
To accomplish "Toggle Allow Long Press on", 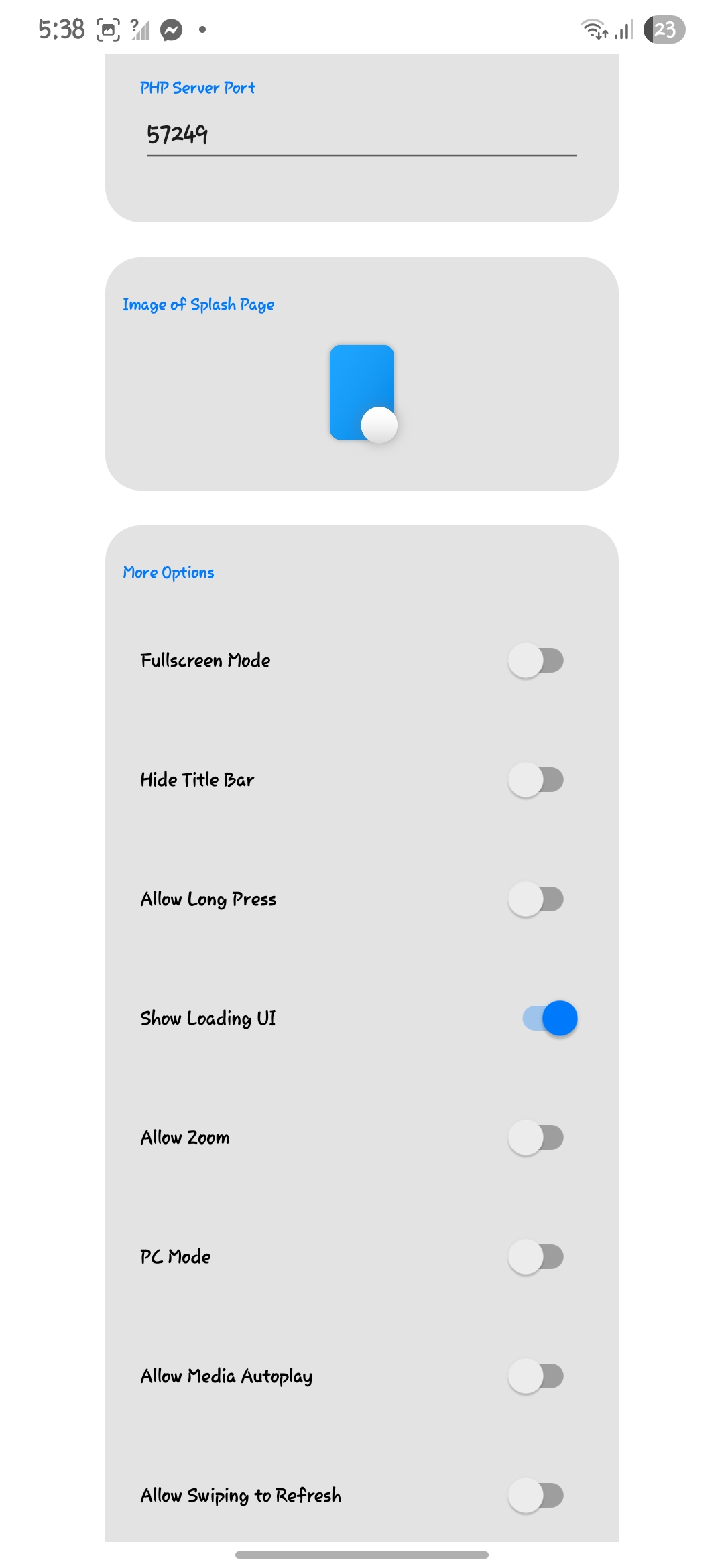I will 536,899.
